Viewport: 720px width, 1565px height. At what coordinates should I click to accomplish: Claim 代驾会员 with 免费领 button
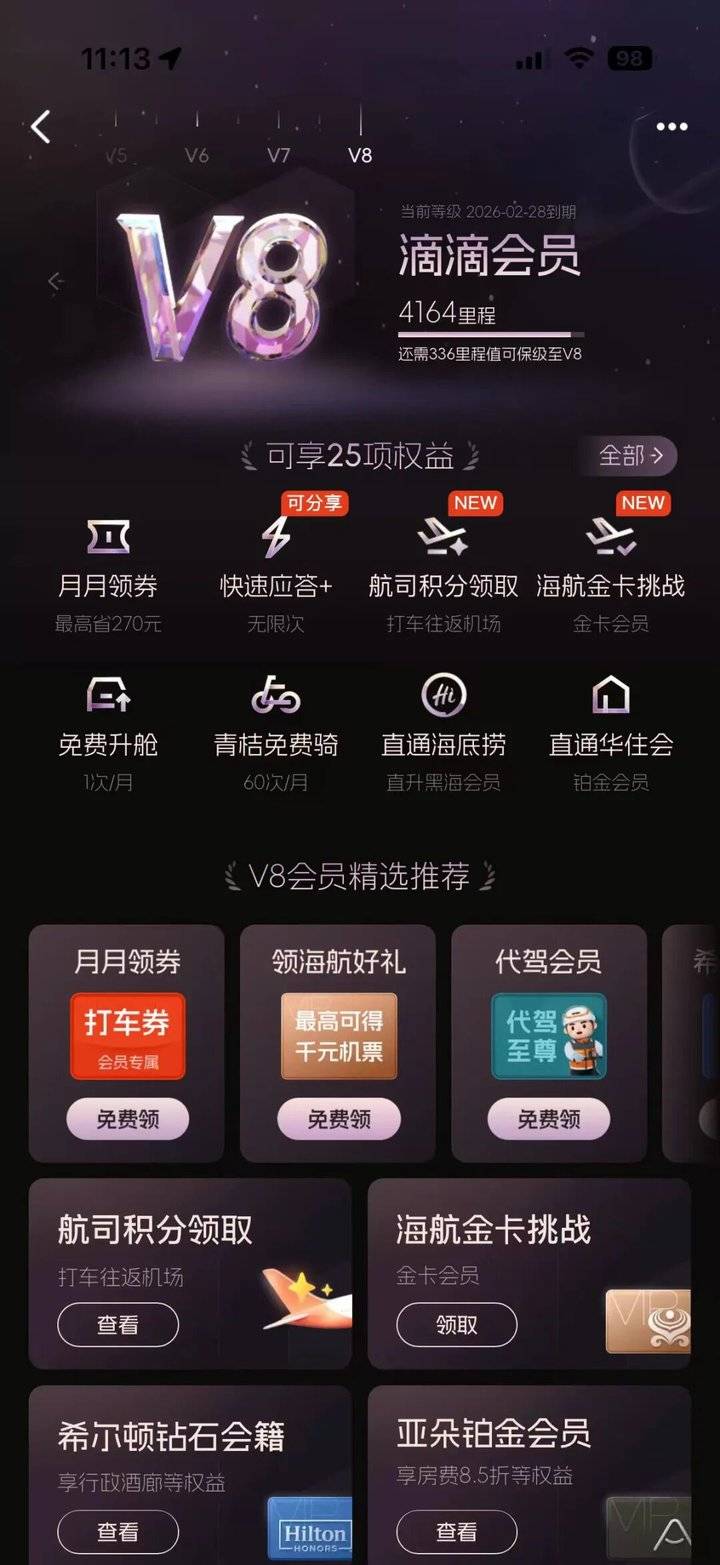[549, 1119]
